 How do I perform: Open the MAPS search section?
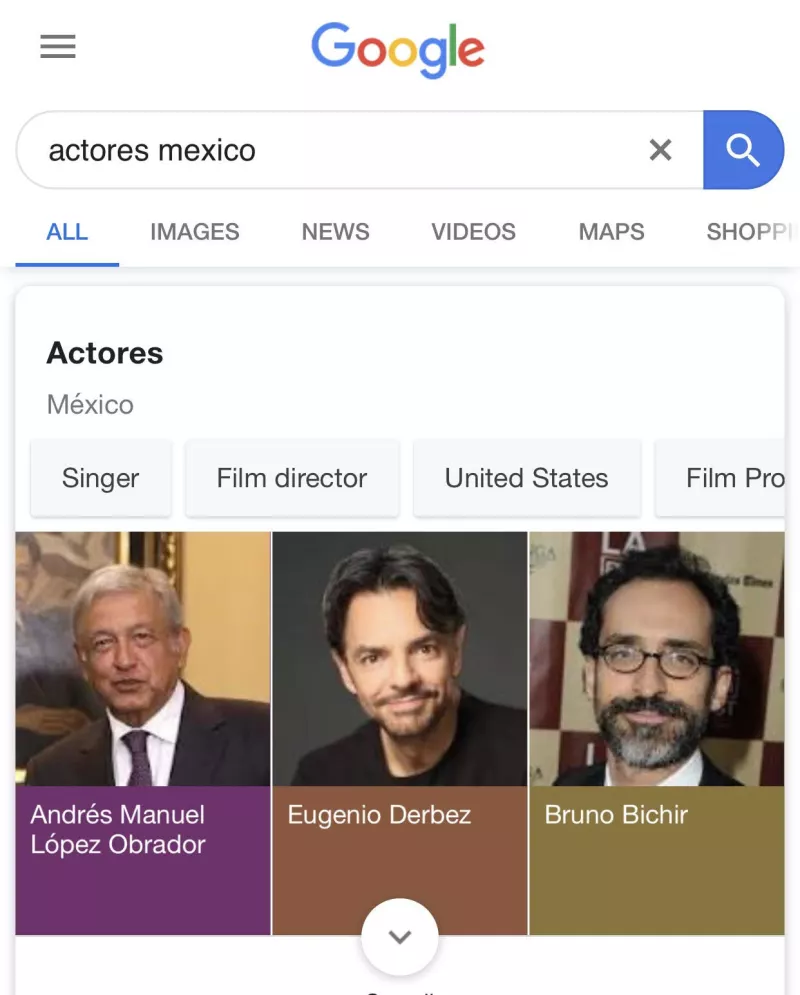(611, 232)
